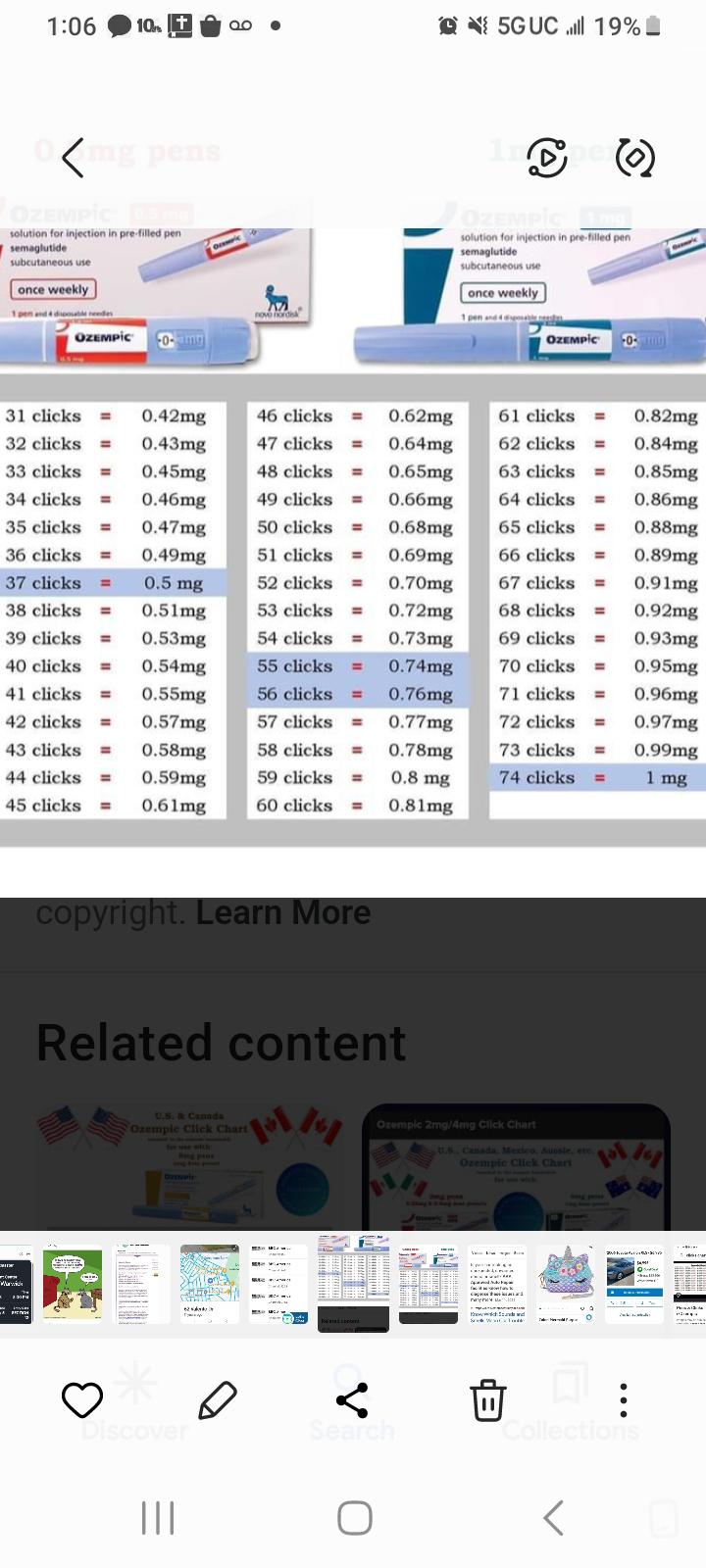Tap the system home button

[354, 1518]
